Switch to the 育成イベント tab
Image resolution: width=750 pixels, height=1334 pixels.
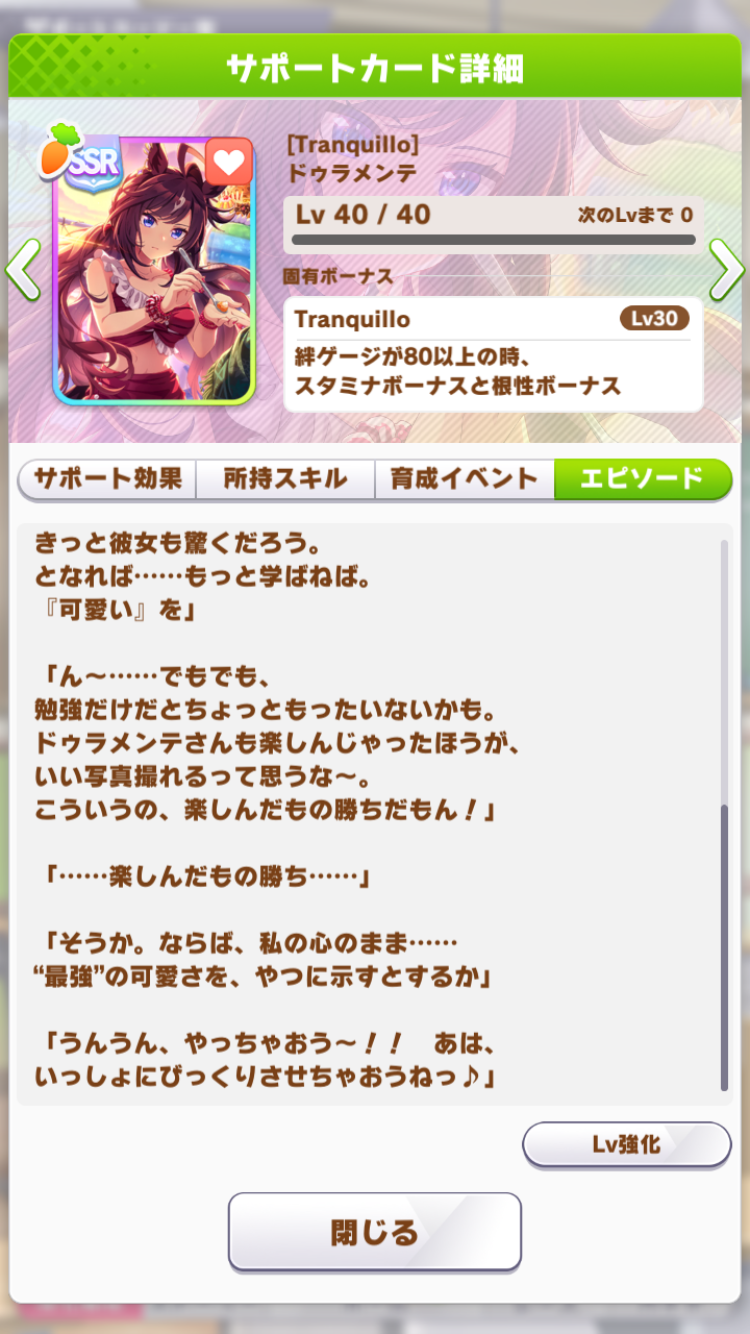[464, 479]
